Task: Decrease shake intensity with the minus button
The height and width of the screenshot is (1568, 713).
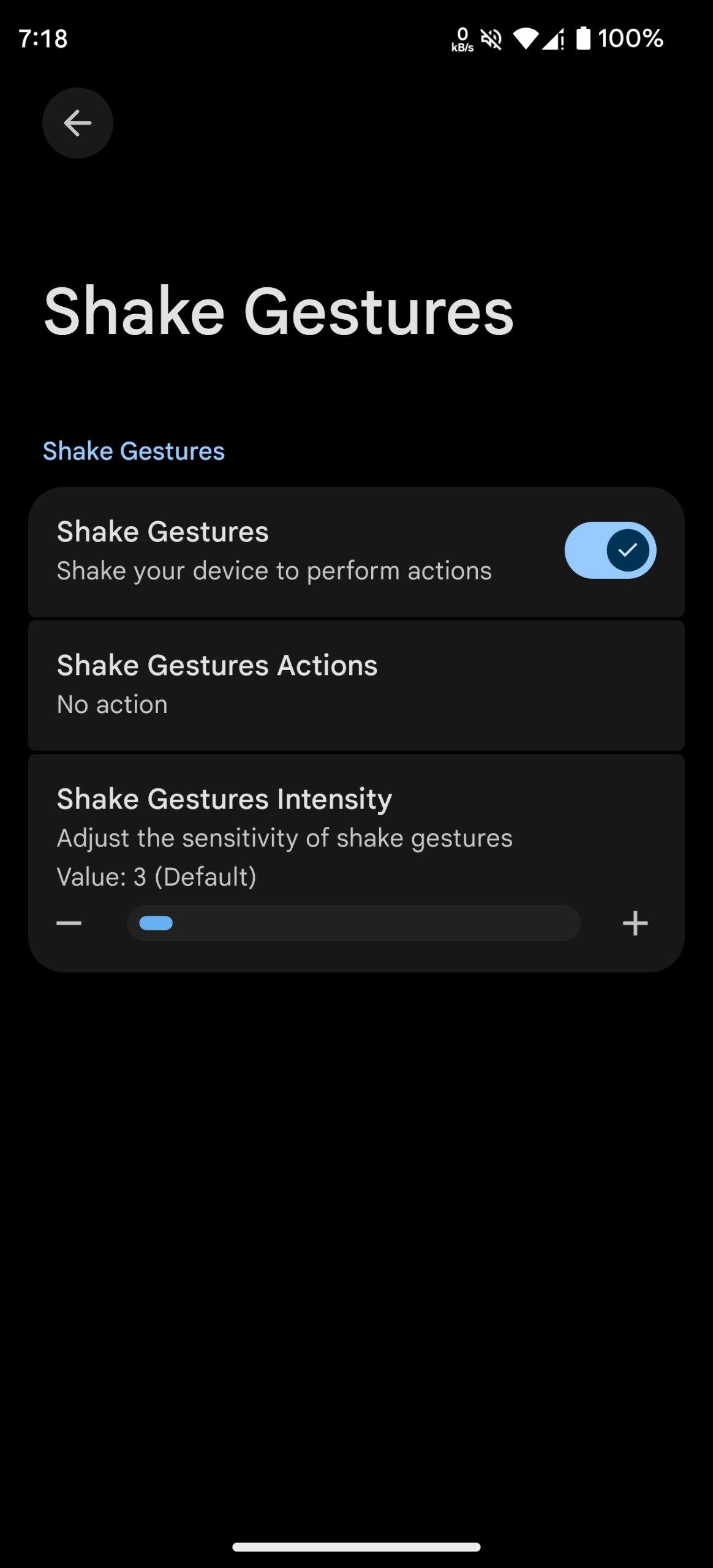Action: 69,923
